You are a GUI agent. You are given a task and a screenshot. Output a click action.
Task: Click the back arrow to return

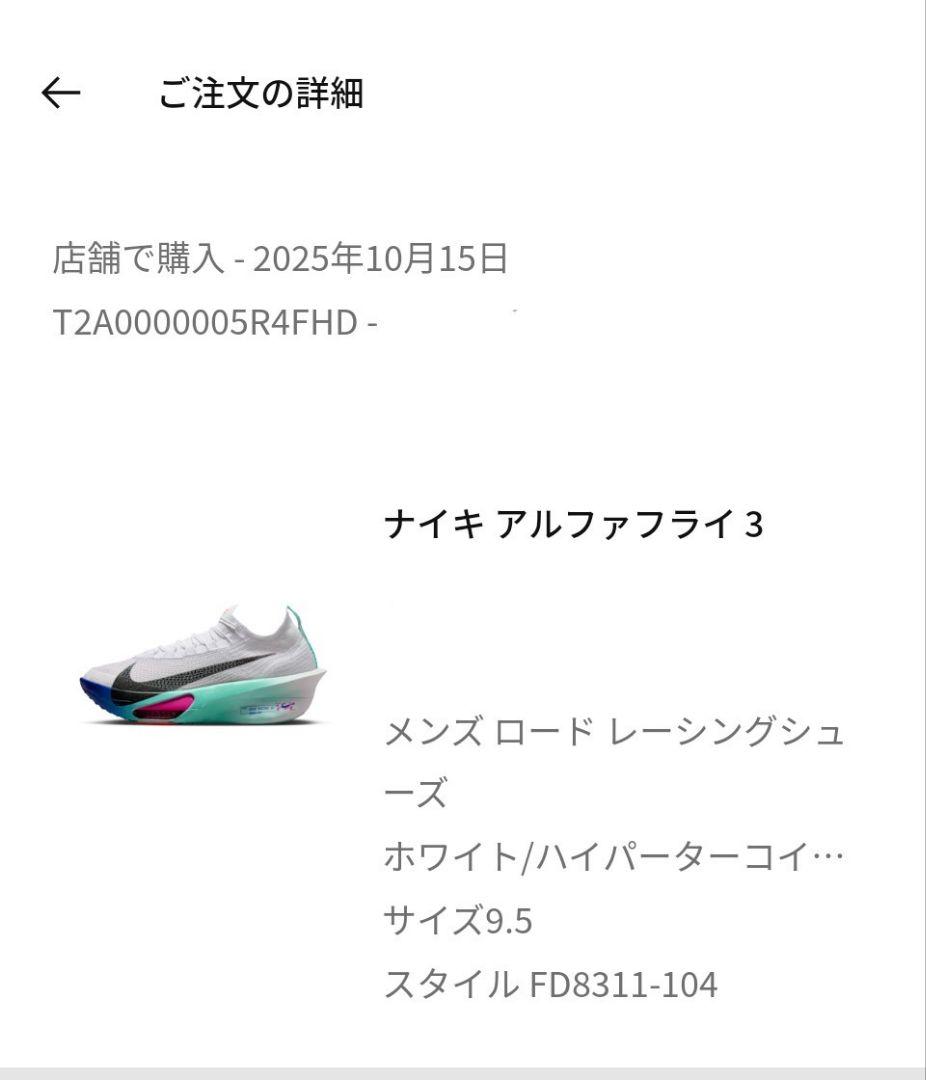click(60, 93)
